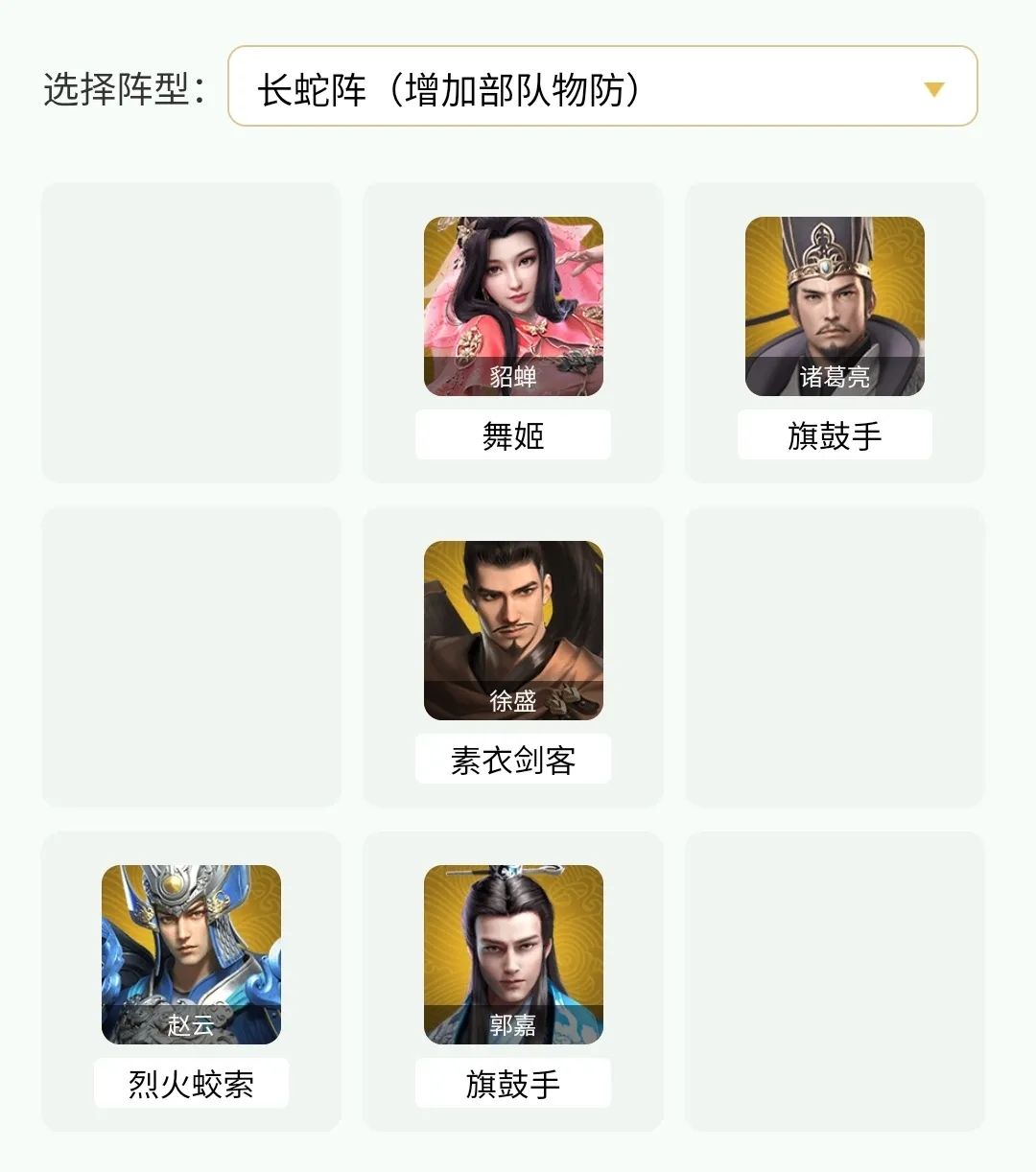Open 貂蝉's 舞姬 role details

(x=513, y=434)
